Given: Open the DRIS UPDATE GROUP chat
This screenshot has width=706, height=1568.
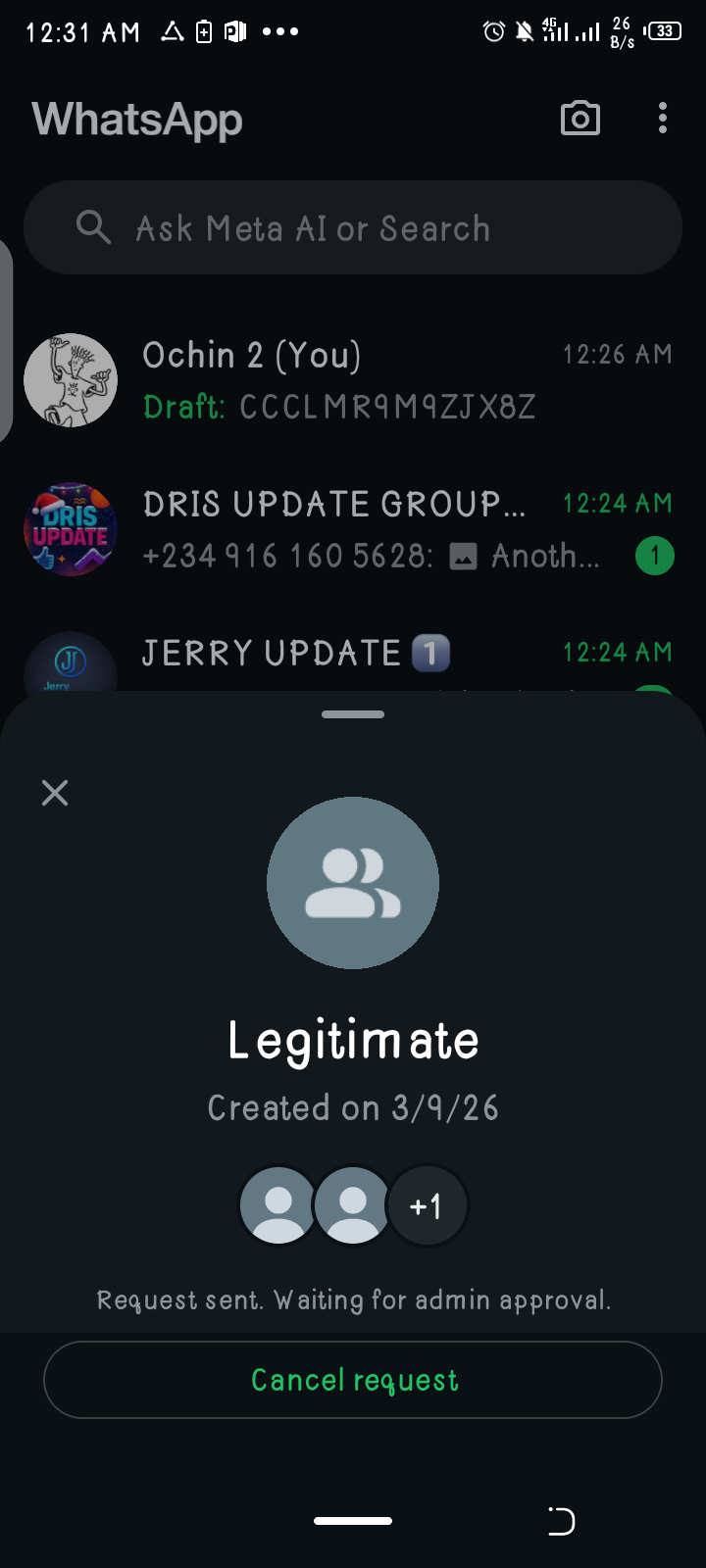Looking at the screenshot, I should (x=353, y=529).
